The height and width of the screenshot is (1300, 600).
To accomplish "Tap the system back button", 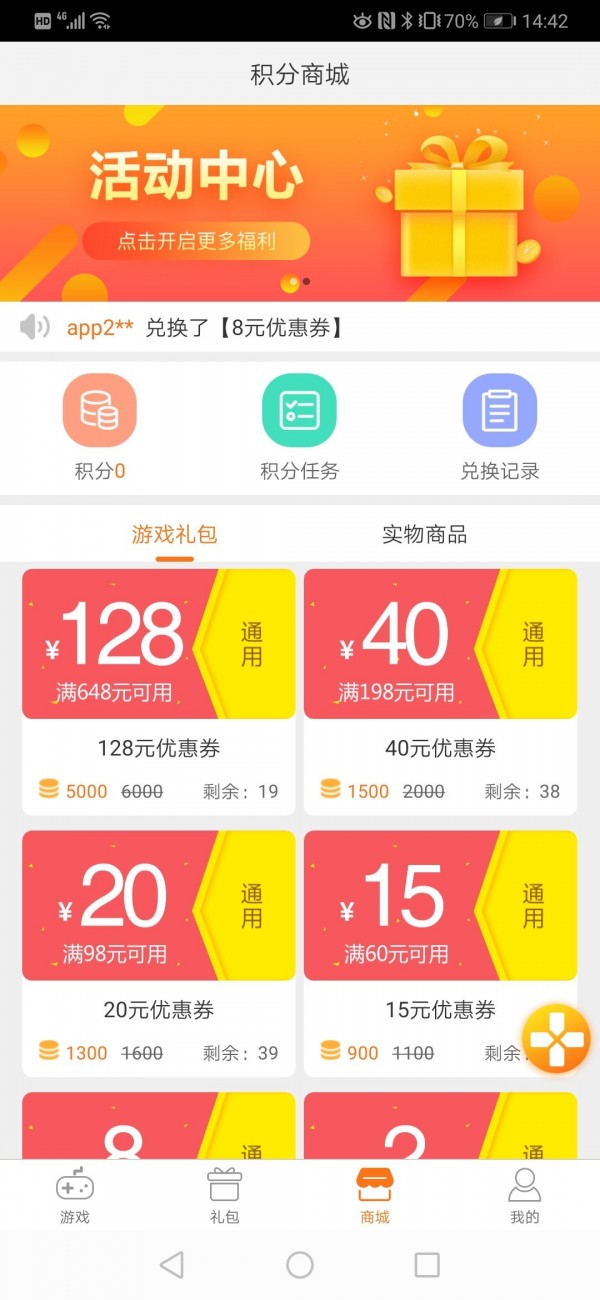I will point(172,1265).
